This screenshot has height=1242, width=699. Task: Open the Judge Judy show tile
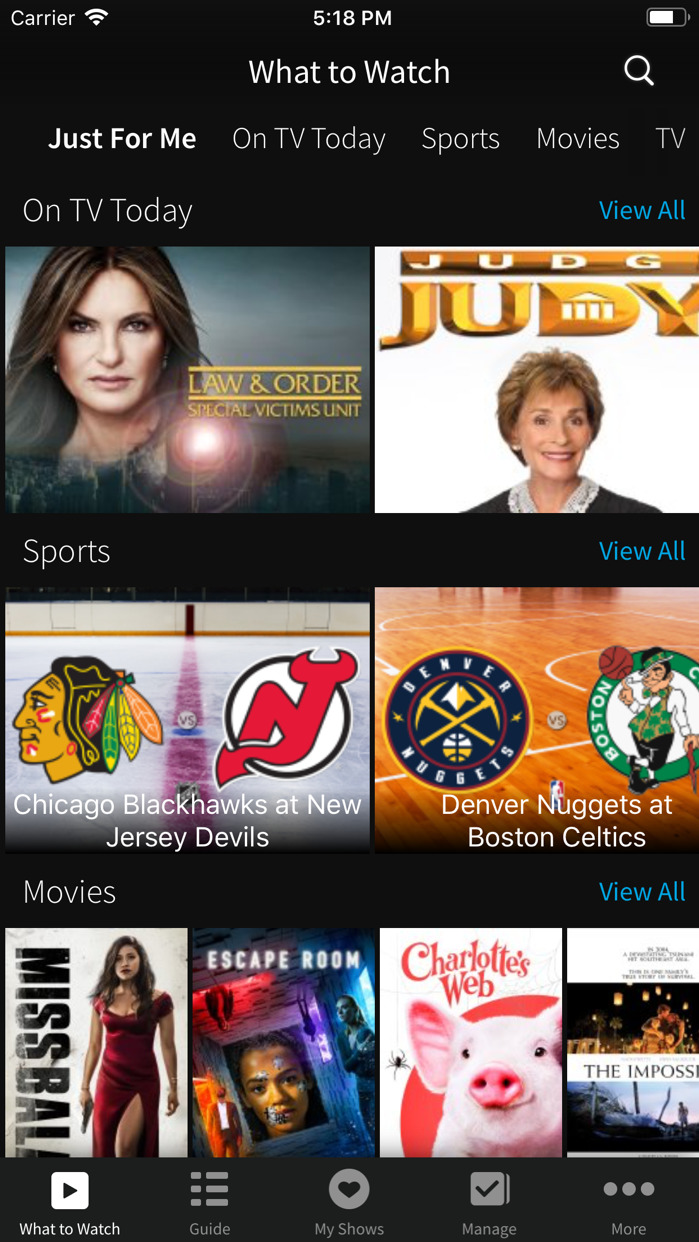536,380
